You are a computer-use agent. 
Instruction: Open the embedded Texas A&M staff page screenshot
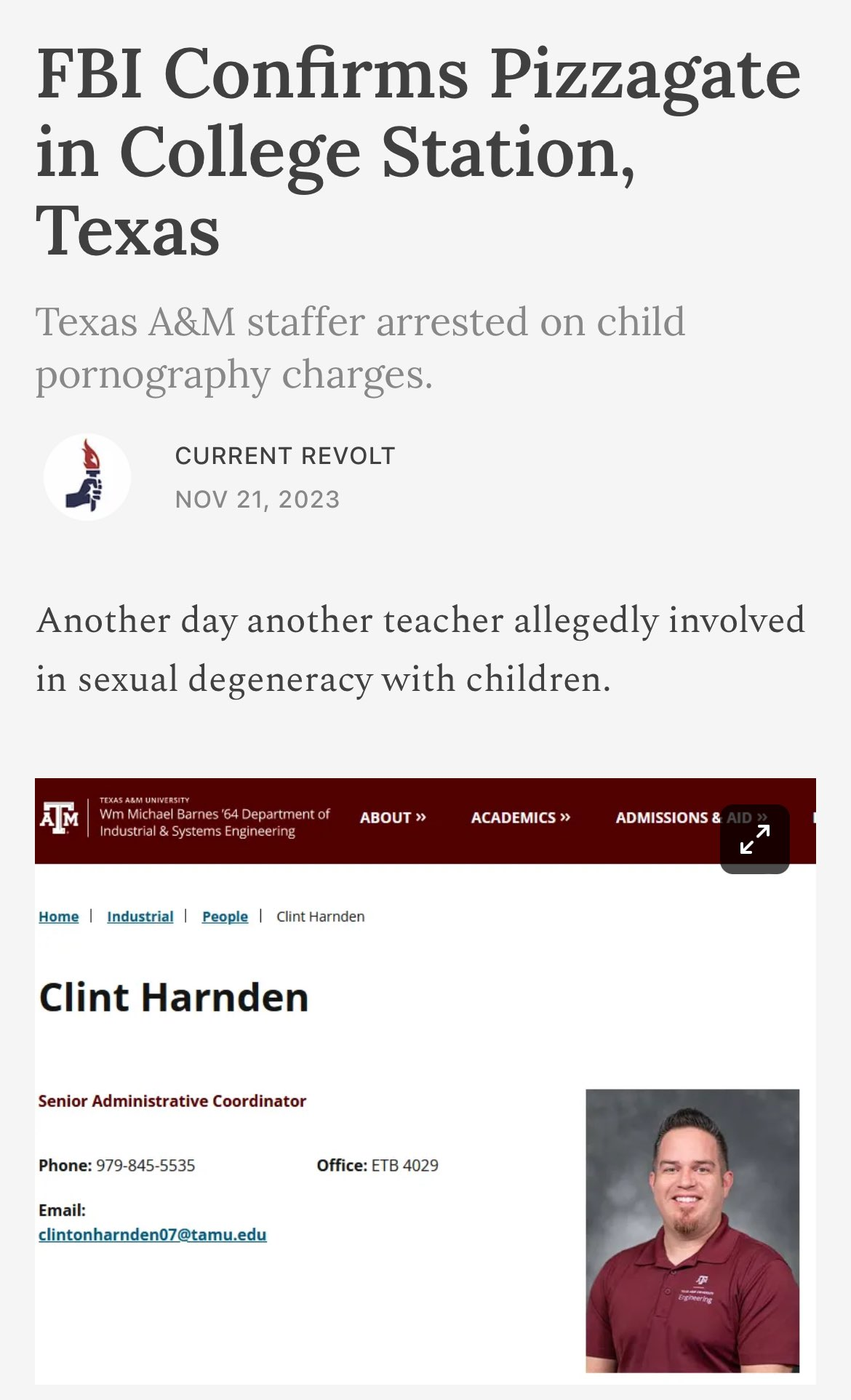(x=425, y=1081)
